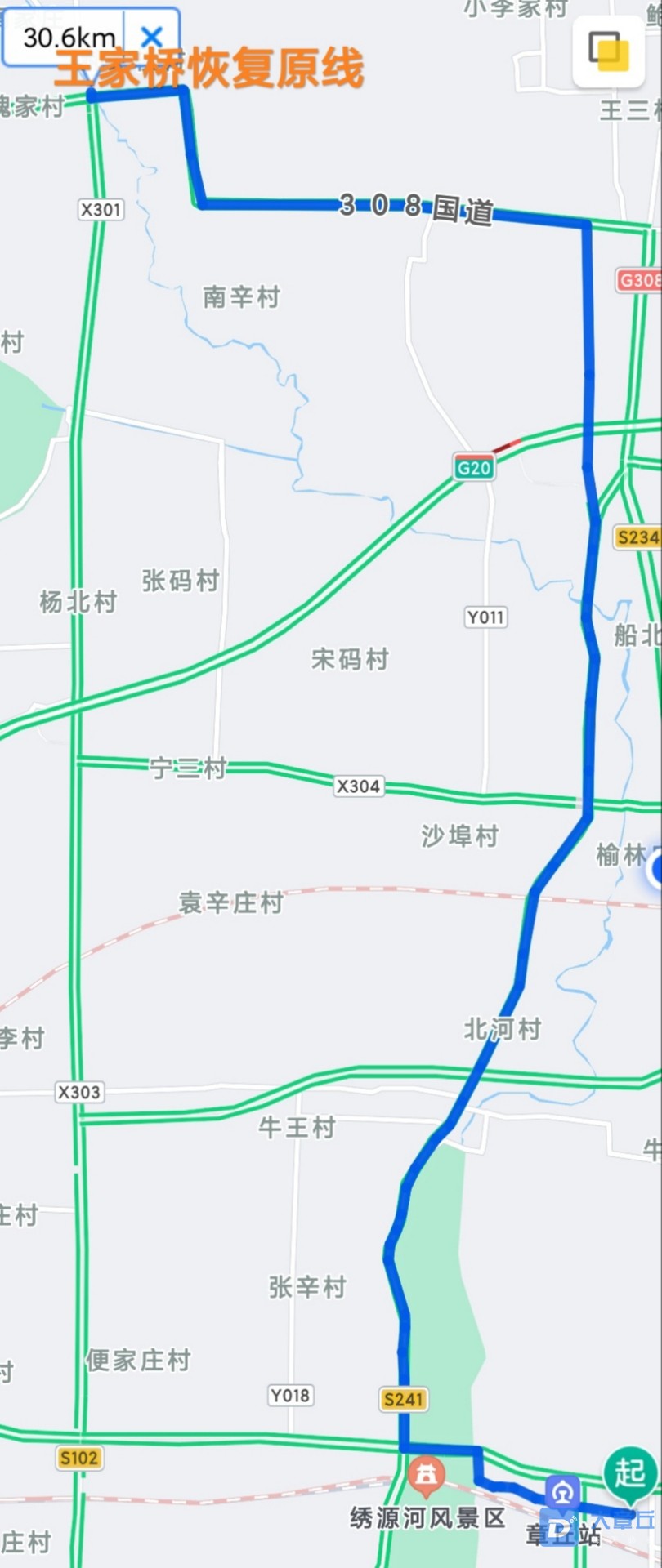Tap the green 起 start marker
This screenshot has width=662, height=1568.
[629, 1475]
